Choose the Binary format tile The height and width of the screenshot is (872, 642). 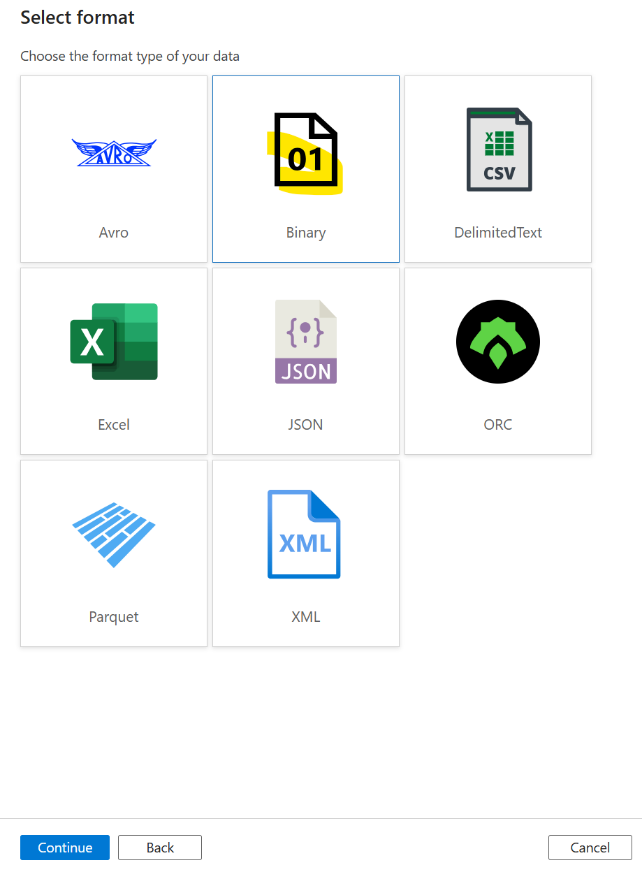(x=306, y=168)
